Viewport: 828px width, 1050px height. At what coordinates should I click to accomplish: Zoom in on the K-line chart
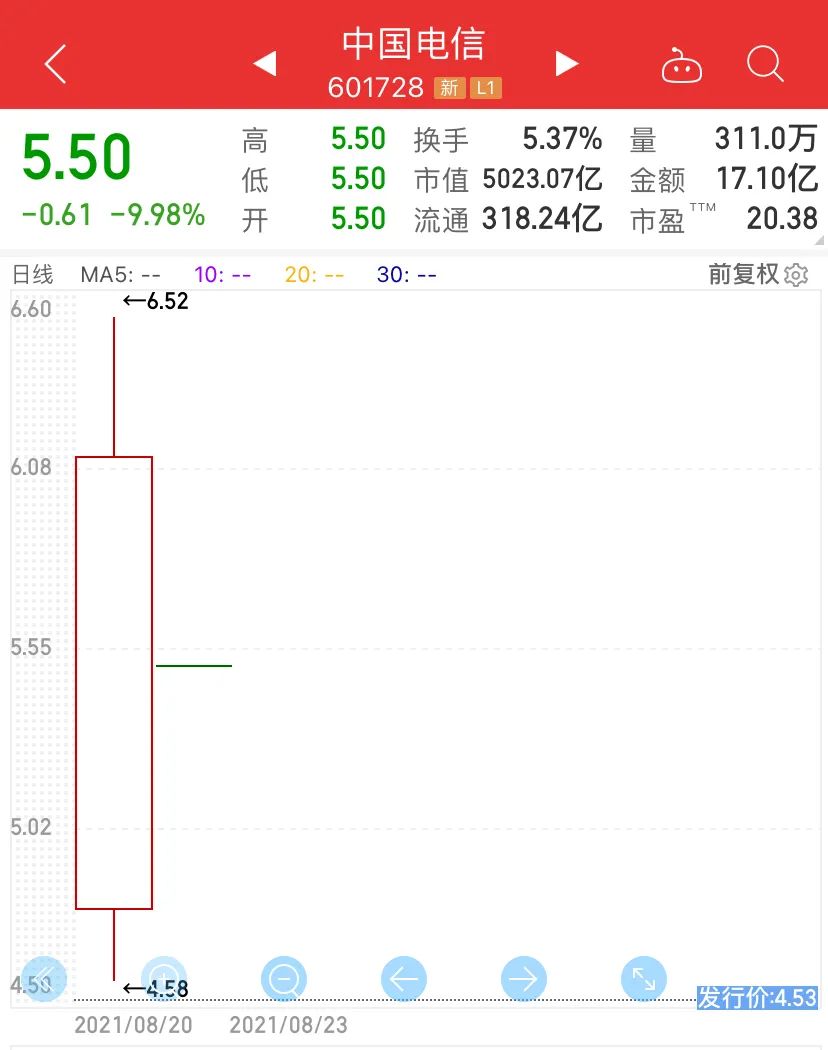[164, 979]
